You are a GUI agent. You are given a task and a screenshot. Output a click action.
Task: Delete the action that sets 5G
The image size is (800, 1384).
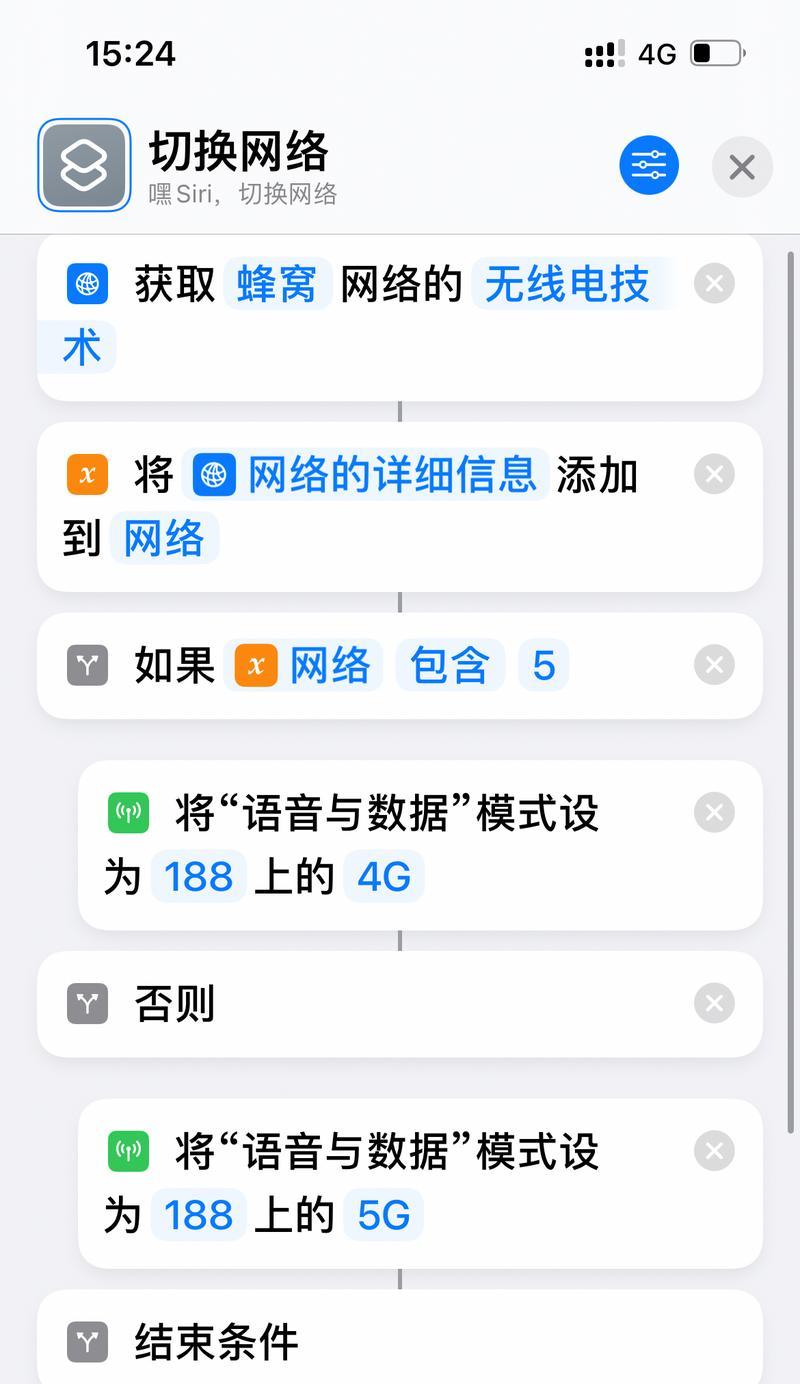pyautogui.click(x=714, y=1151)
